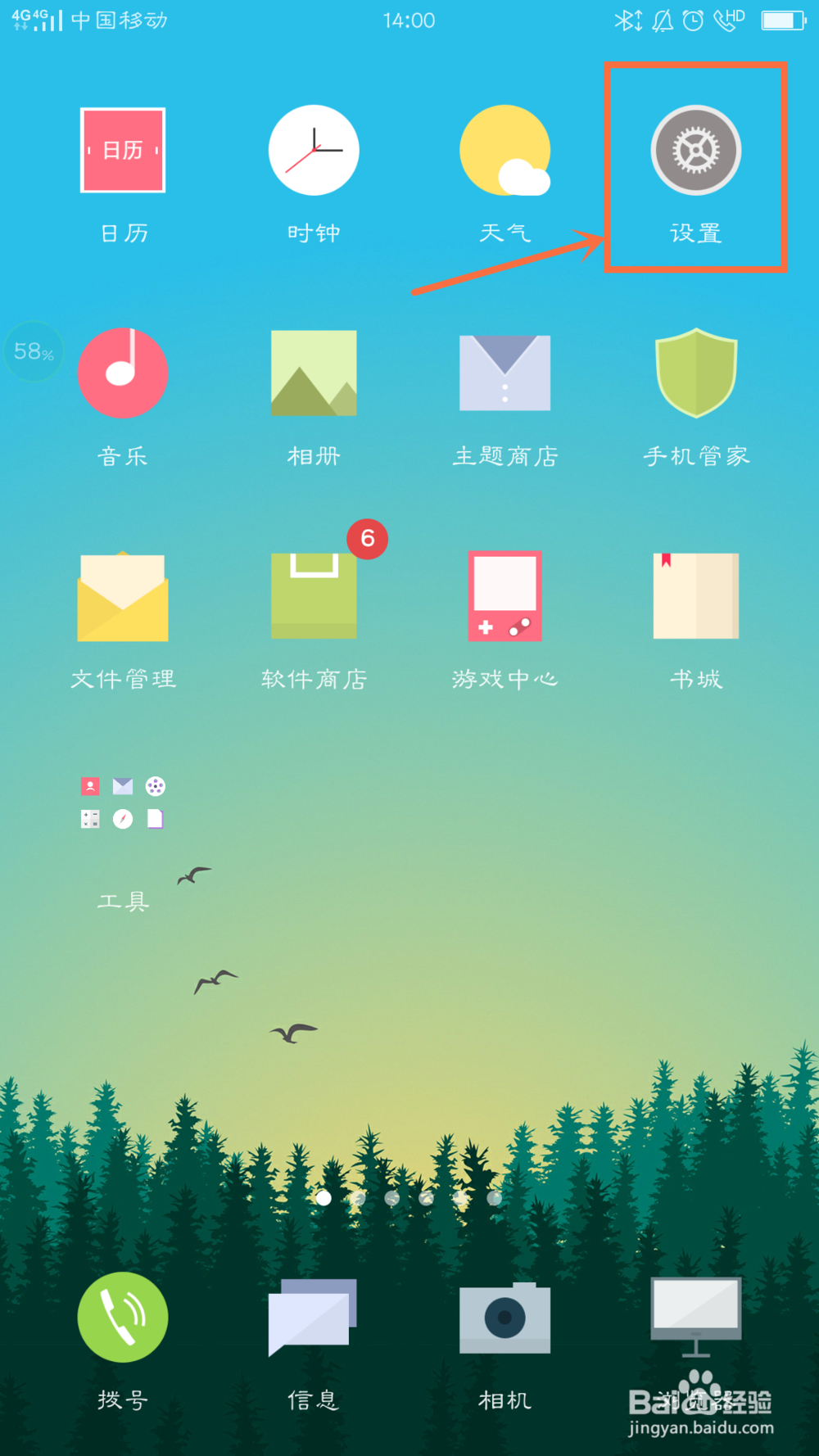The width and height of the screenshot is (819, 1456).
Task: Launch 手机管家 Phone Manager
Action: (x=696, y=374)
